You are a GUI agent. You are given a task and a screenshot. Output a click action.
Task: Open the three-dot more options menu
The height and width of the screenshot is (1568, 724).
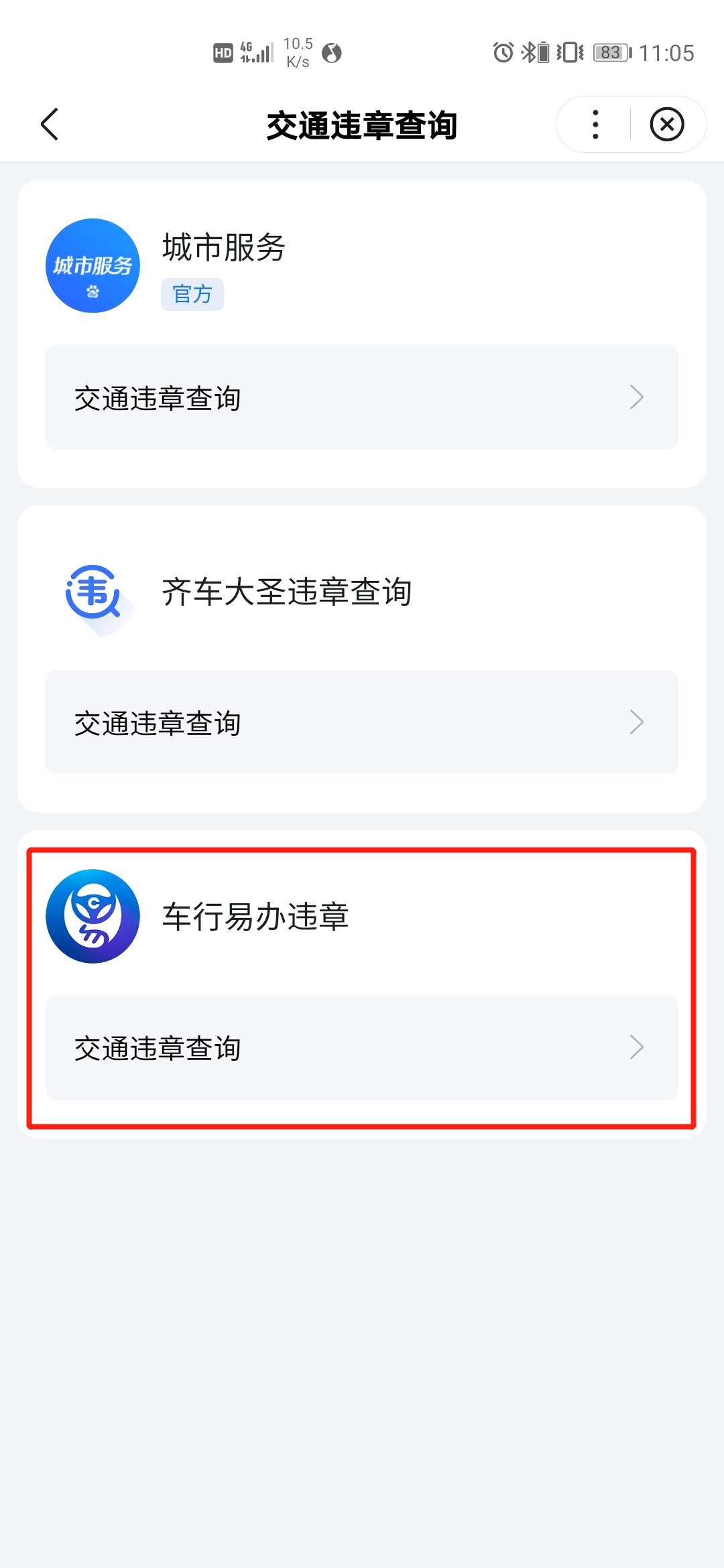coord(595,125)
